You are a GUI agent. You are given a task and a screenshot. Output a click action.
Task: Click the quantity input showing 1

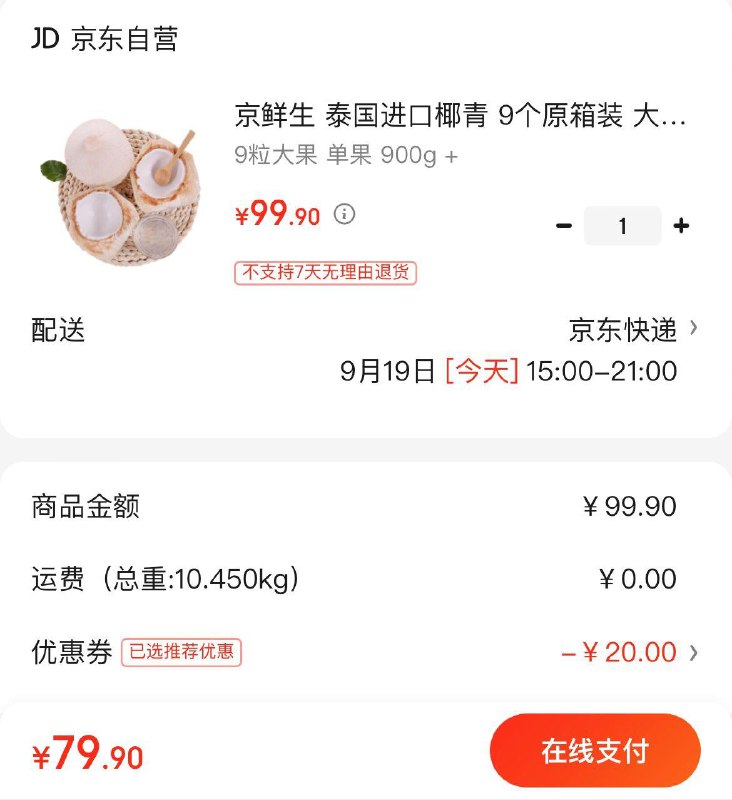pyautogui.click(x=622, y=226)
